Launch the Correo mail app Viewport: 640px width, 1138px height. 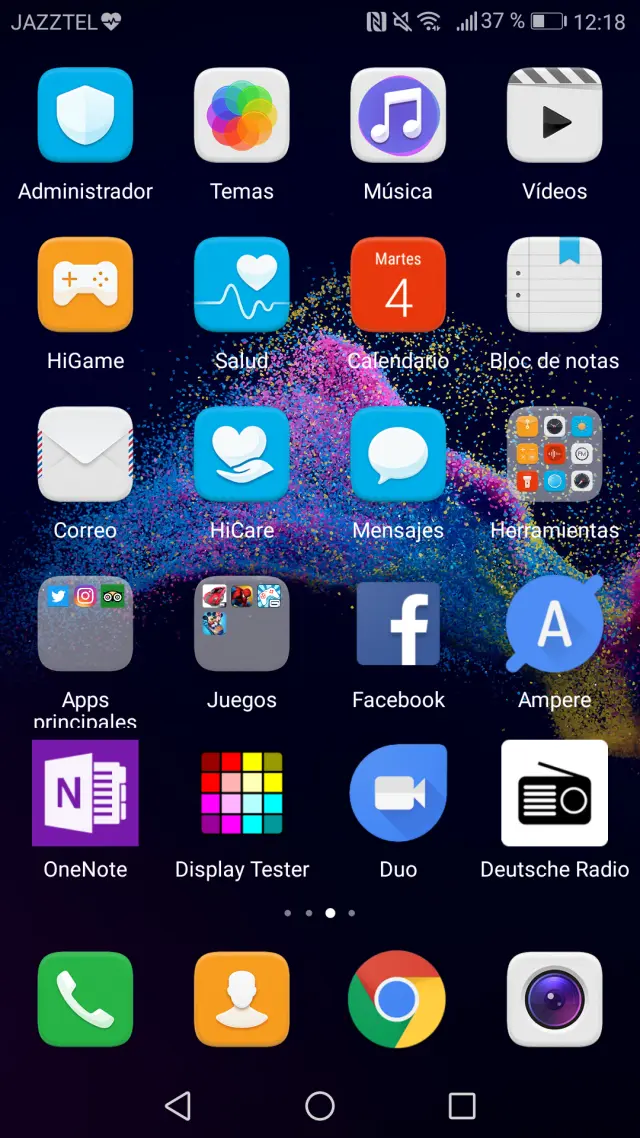click(85, 455)
